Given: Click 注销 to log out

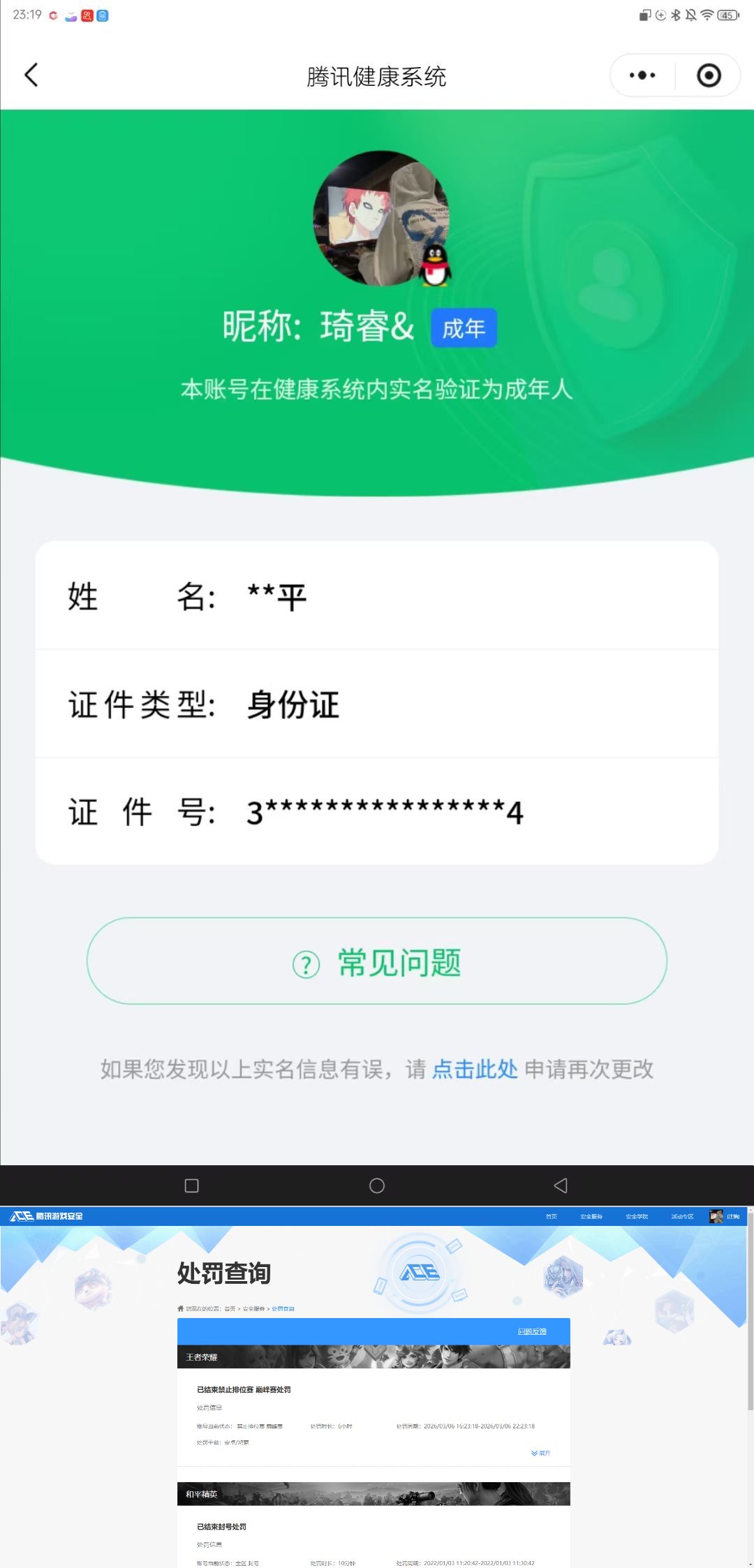Looking at the screenshot, I should pos(734,1216).
